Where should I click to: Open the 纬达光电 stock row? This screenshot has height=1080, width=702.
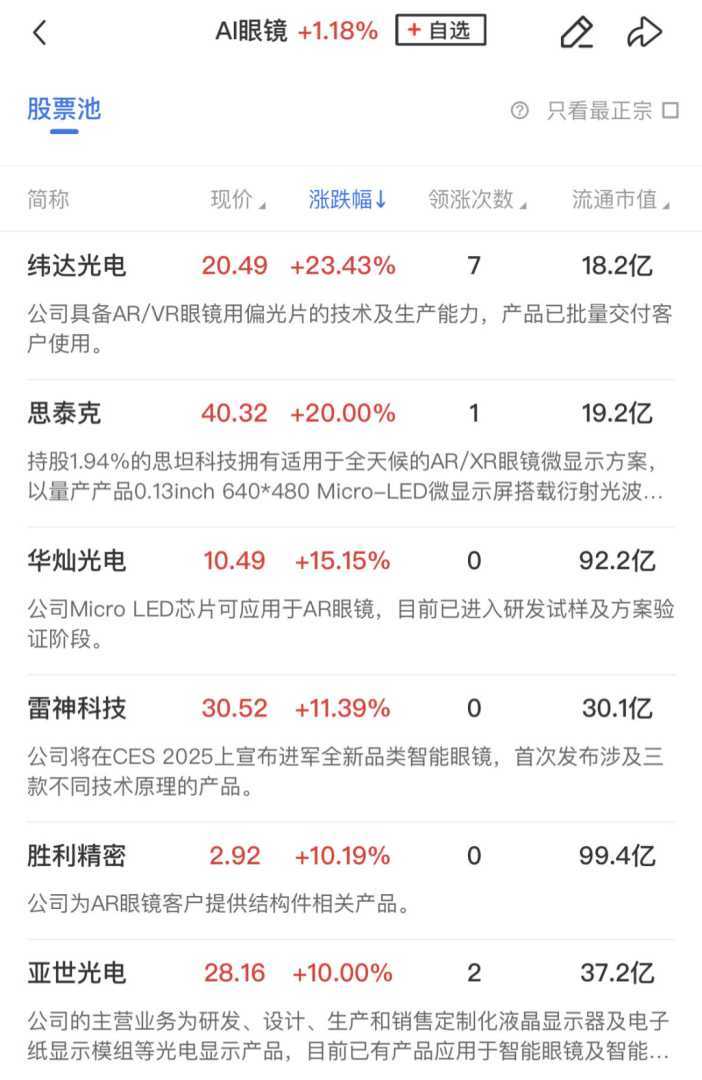[77, 266]
